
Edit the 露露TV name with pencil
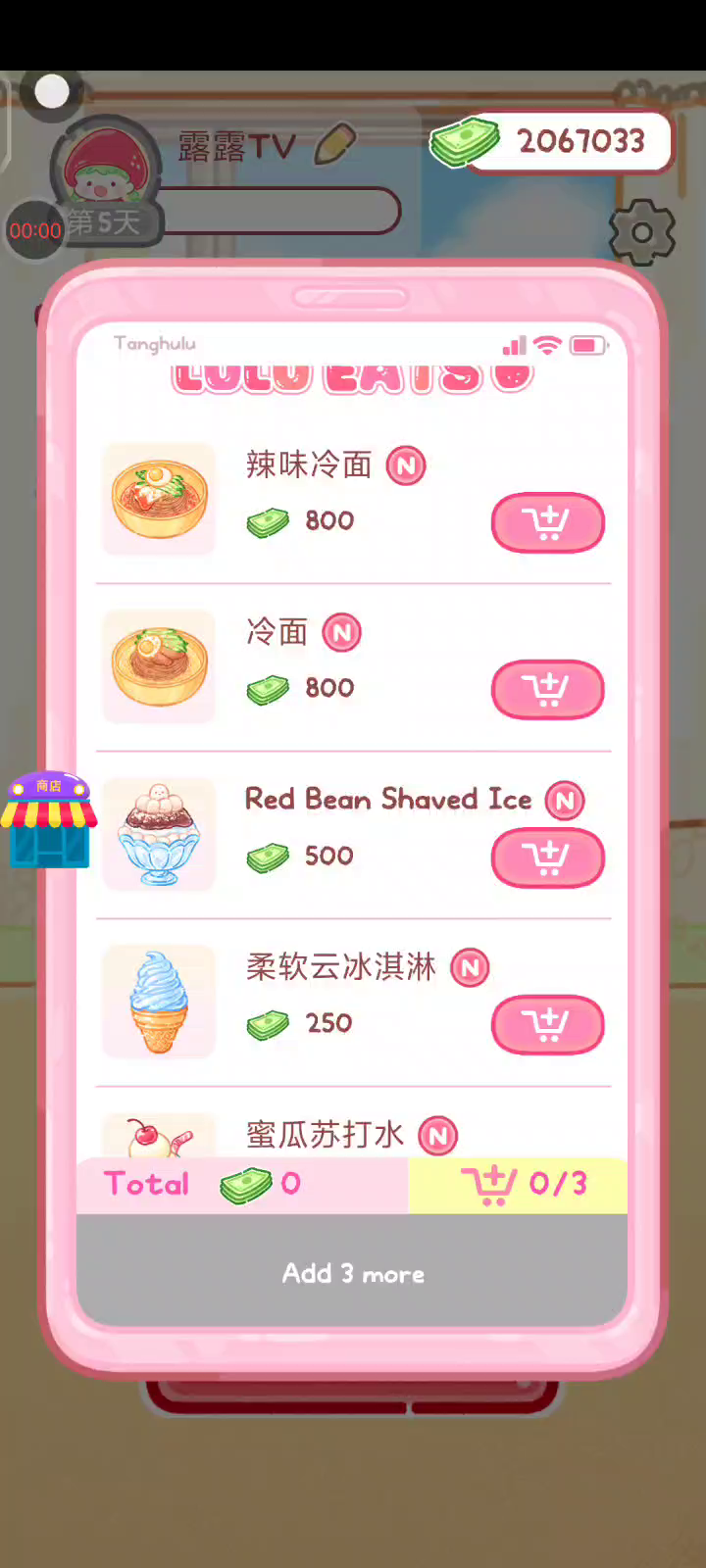coord(334,145)
